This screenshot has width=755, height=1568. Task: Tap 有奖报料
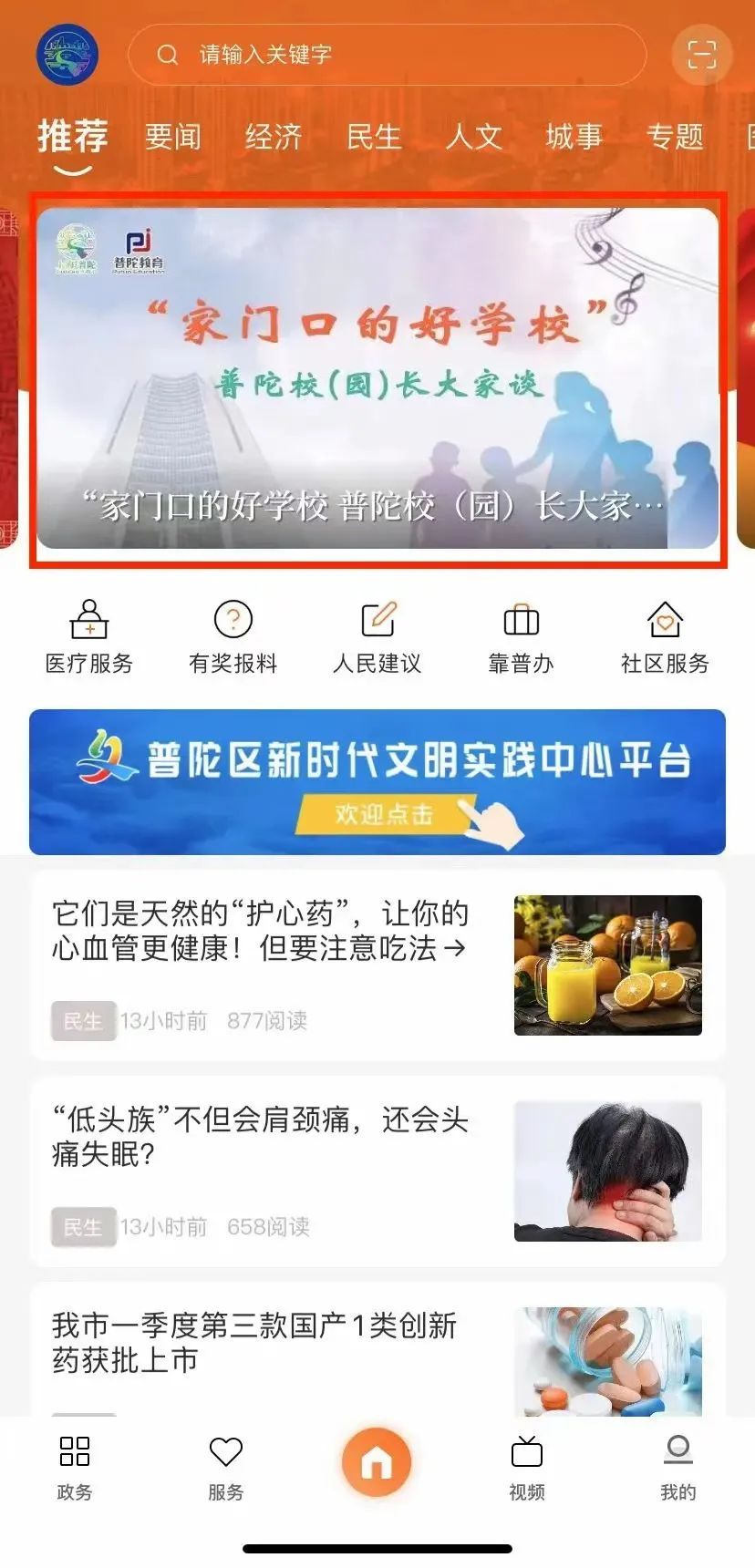[x=233, y=636]
